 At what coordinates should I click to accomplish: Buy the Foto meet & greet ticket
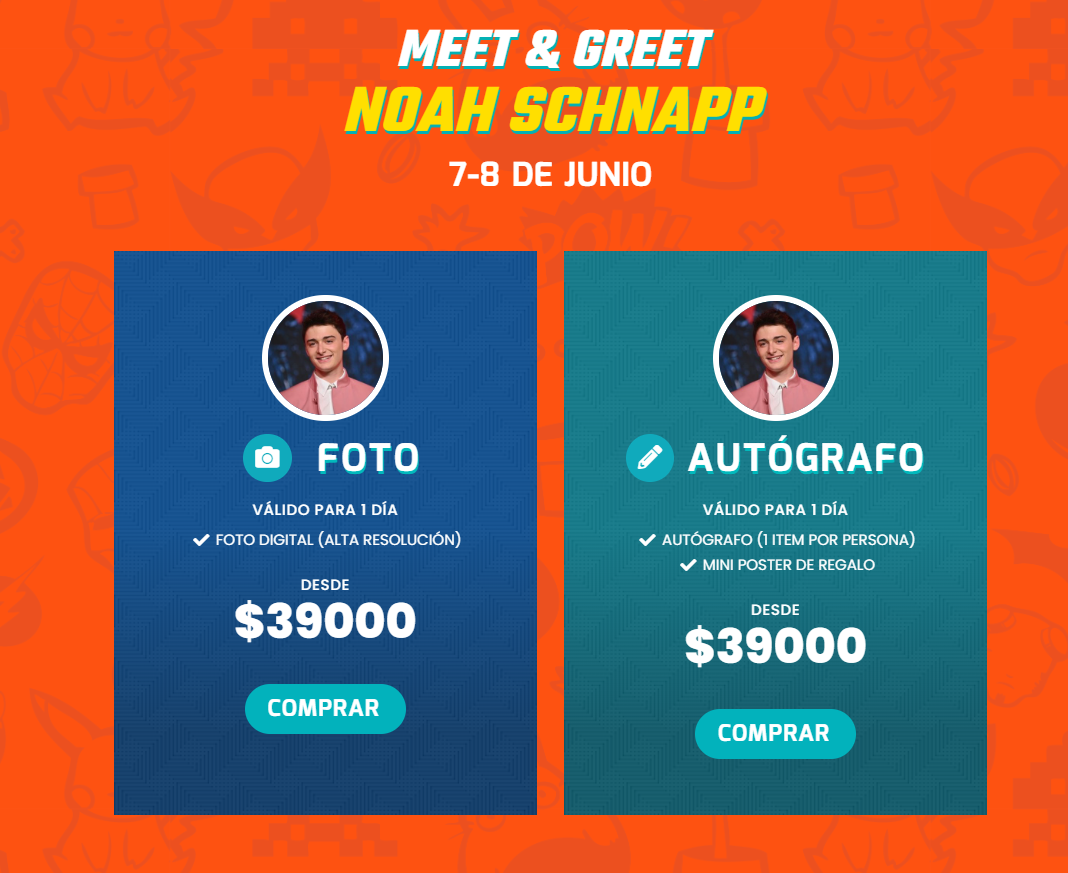325,708
